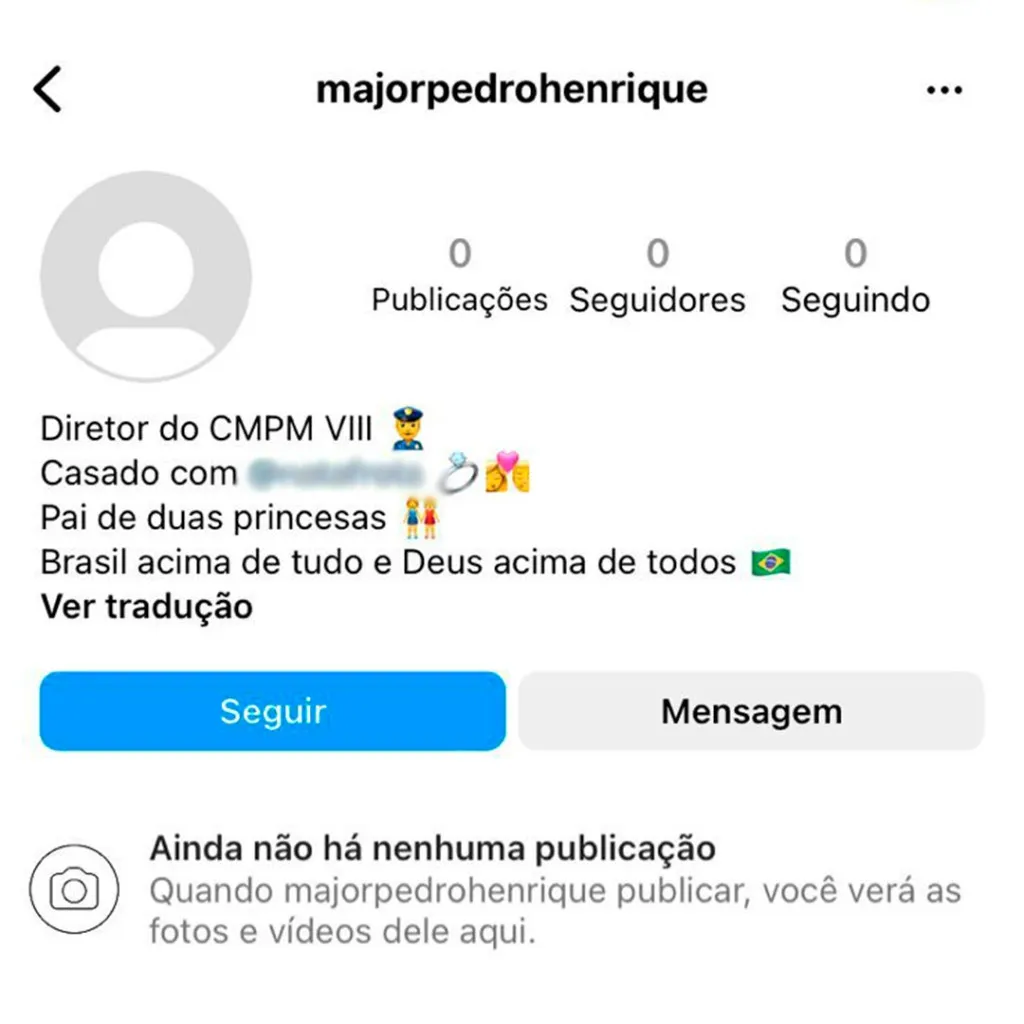View the profile picture avatar
Viewport: 1024px width, 1024px height.
tap(146, 276)
